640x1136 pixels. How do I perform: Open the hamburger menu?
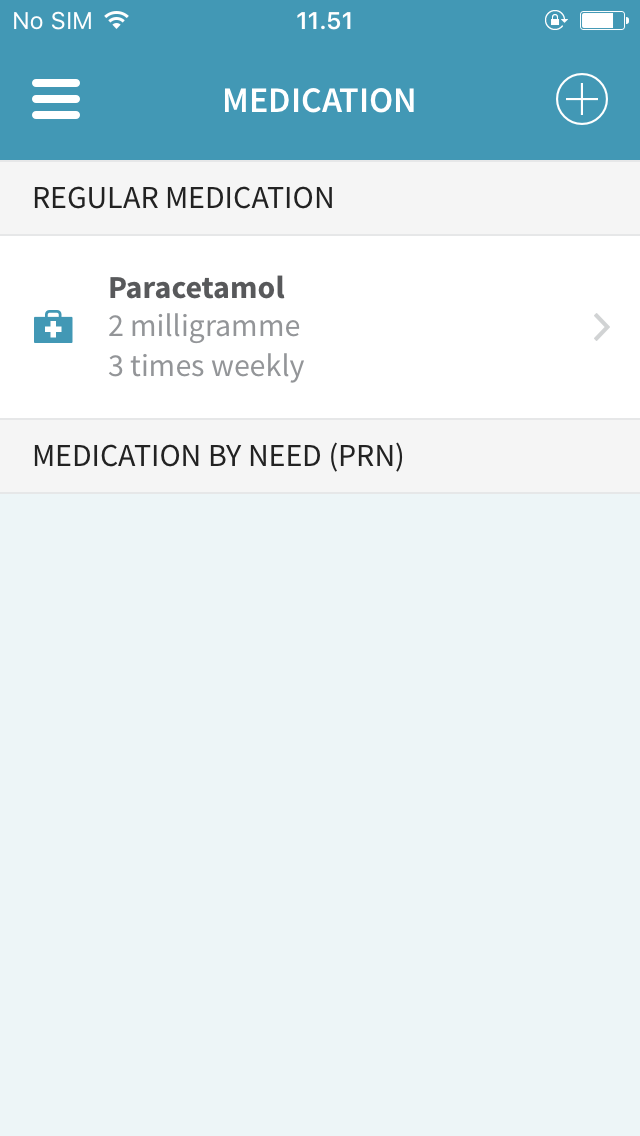point(56,99)
